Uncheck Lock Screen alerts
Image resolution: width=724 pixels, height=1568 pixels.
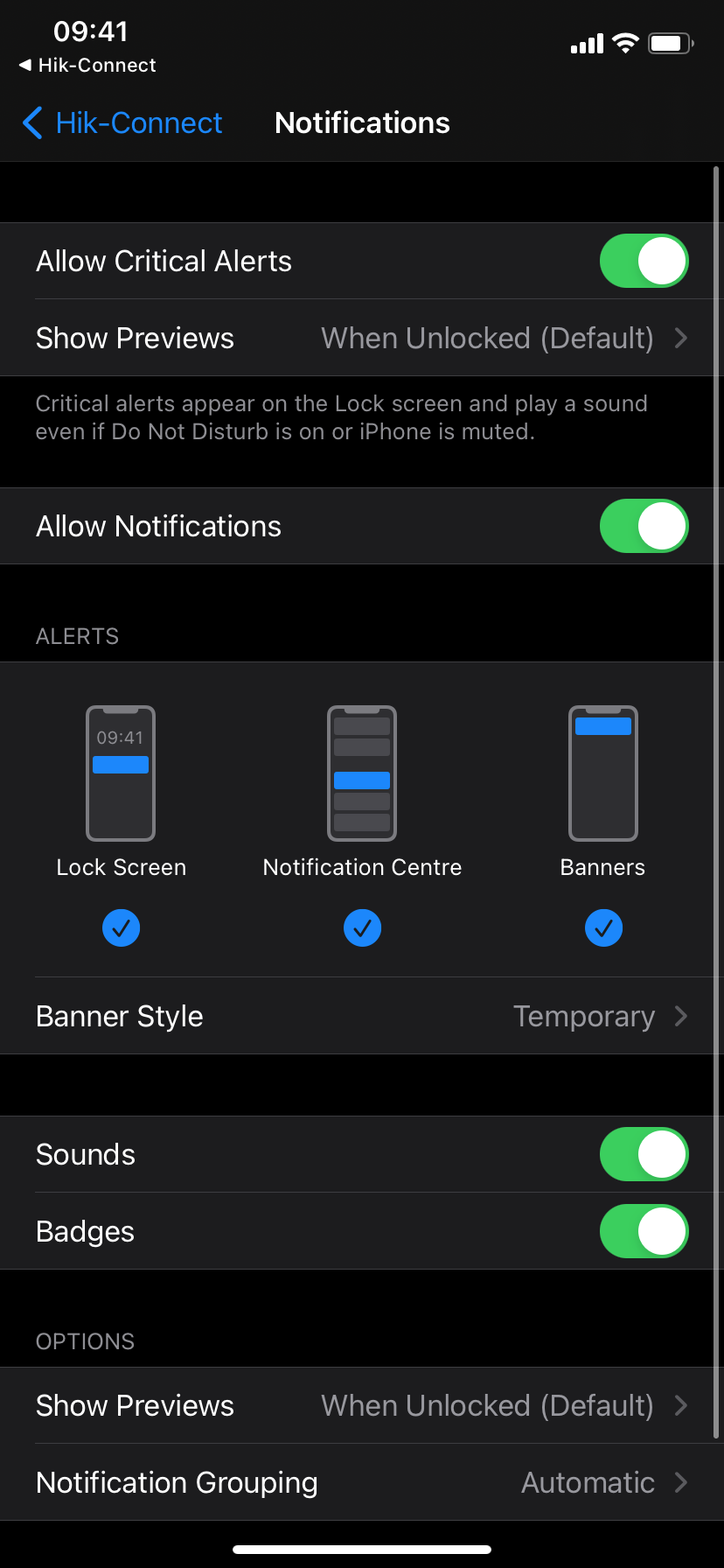(122, 927)
